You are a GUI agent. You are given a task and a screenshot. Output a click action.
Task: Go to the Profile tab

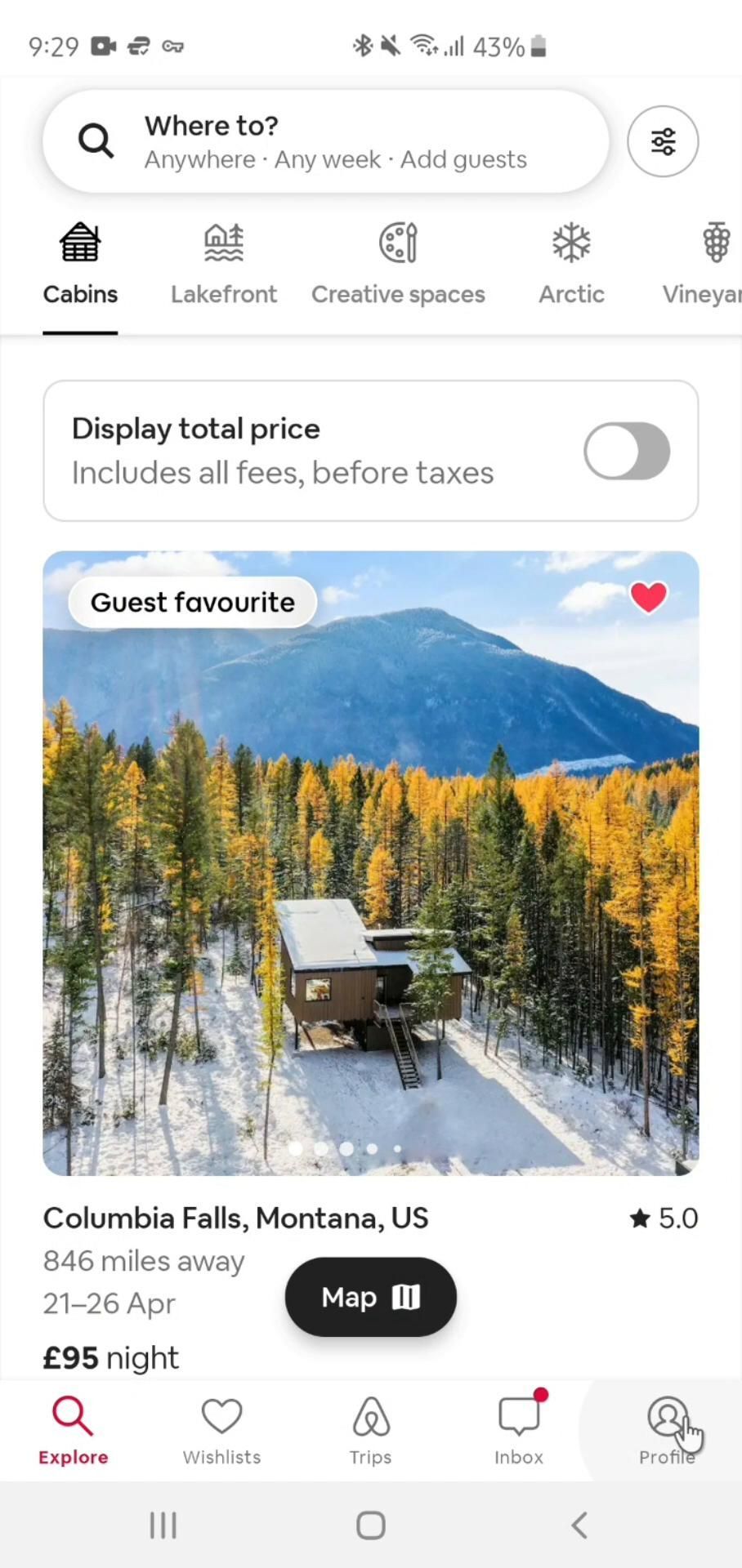pos(667,1431)
